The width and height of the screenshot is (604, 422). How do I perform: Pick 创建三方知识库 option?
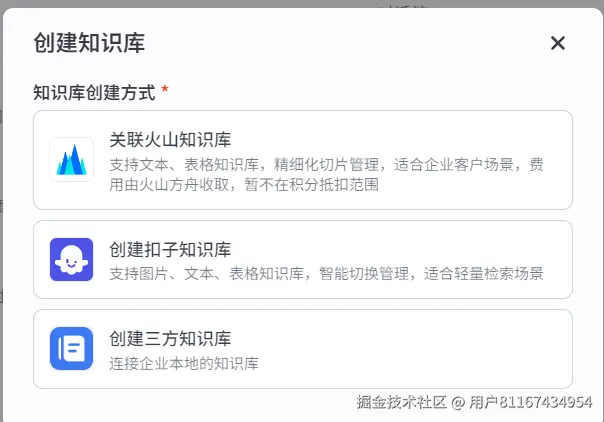302,349
